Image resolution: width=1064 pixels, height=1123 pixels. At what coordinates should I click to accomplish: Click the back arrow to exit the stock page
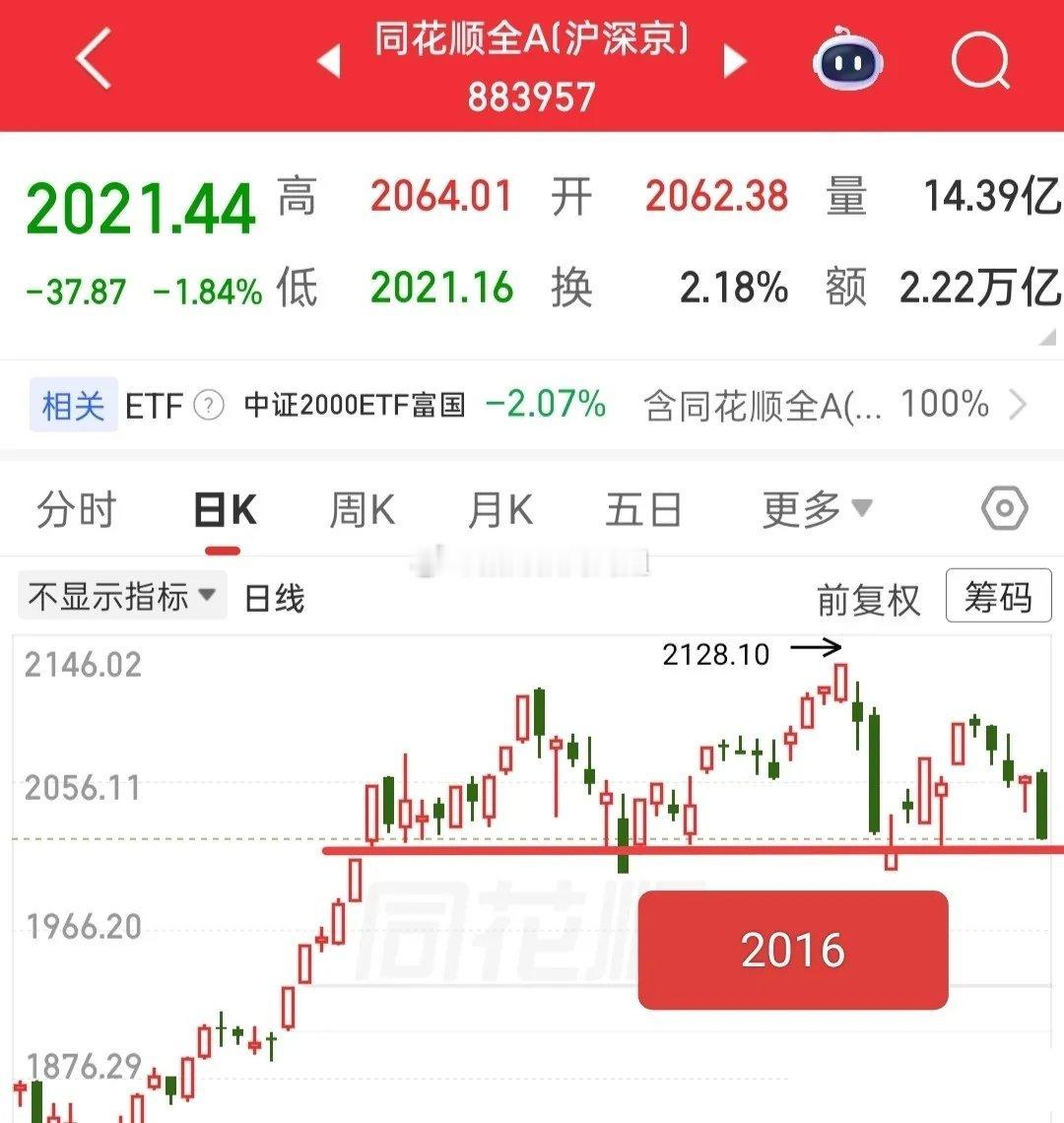91,61
